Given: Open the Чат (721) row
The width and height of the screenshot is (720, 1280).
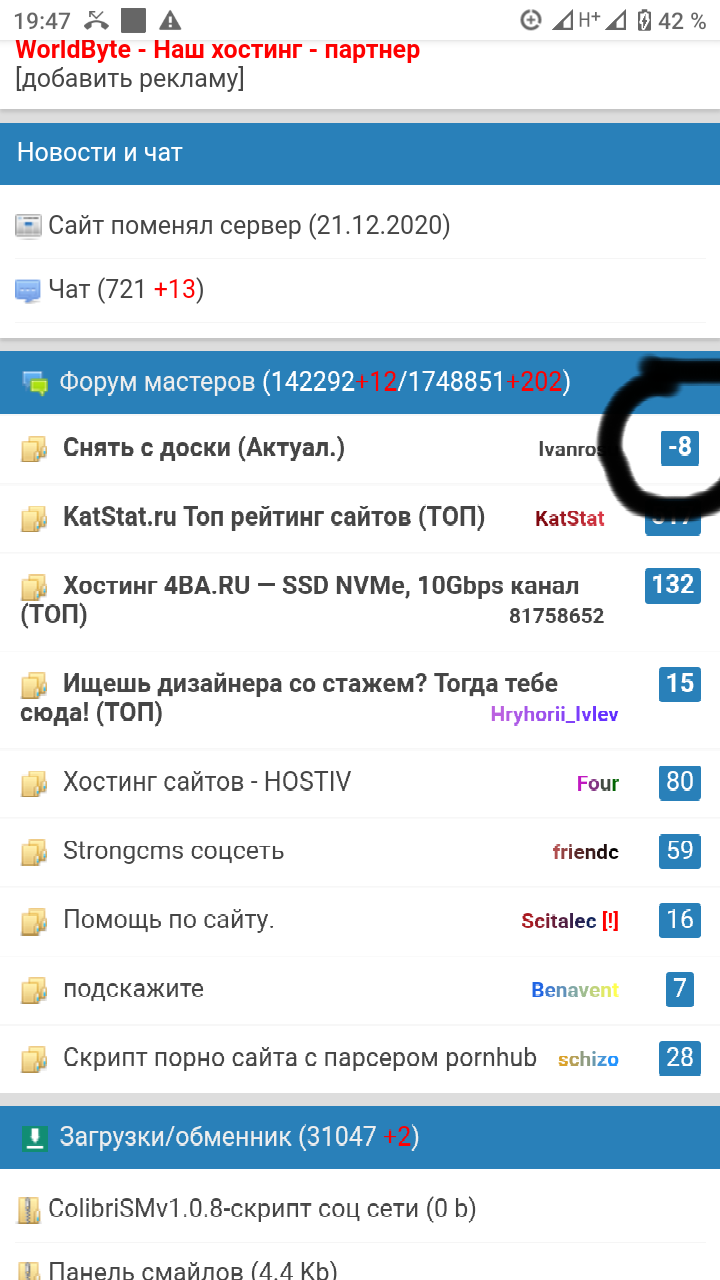Looking at the screenshot, I should (126, 290).
